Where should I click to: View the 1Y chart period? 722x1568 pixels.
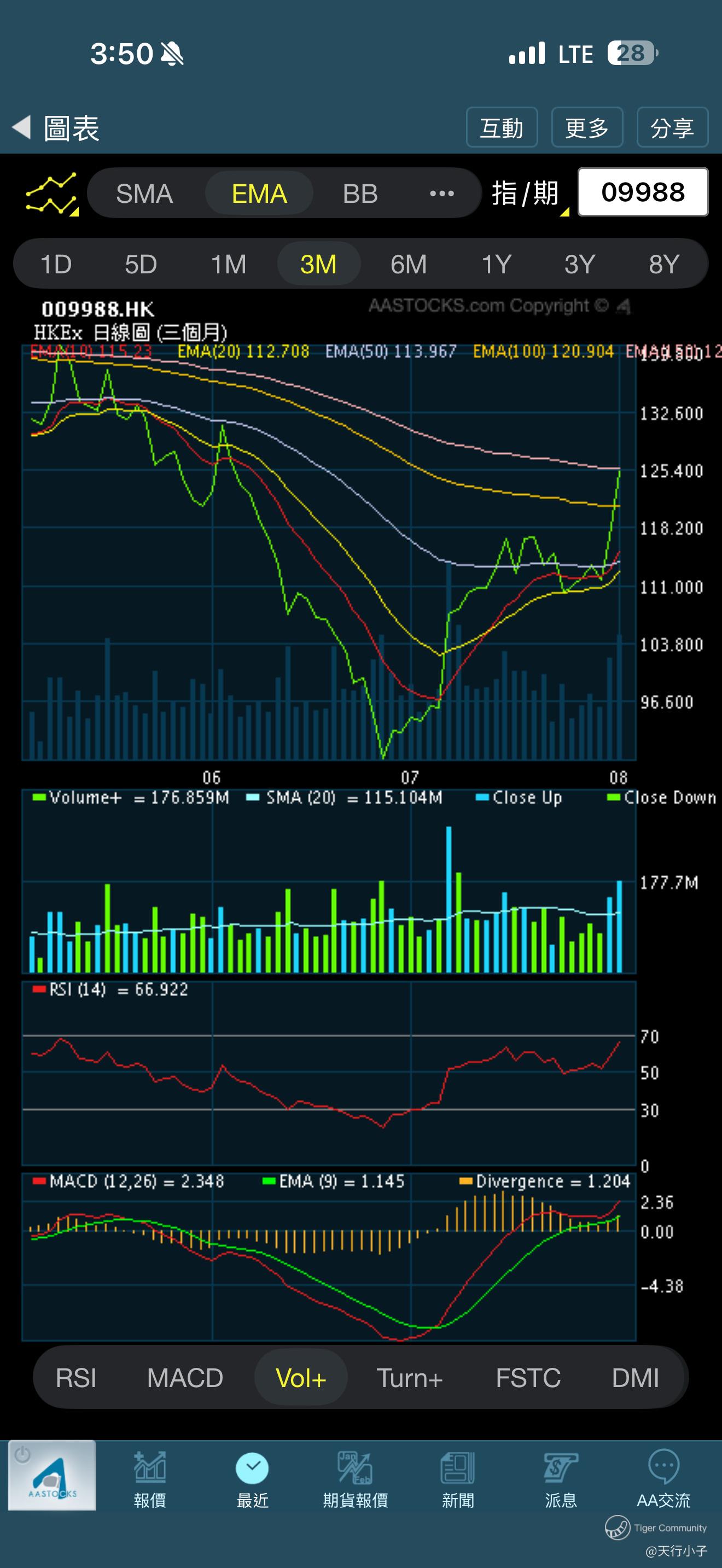[x=496, y=264]
